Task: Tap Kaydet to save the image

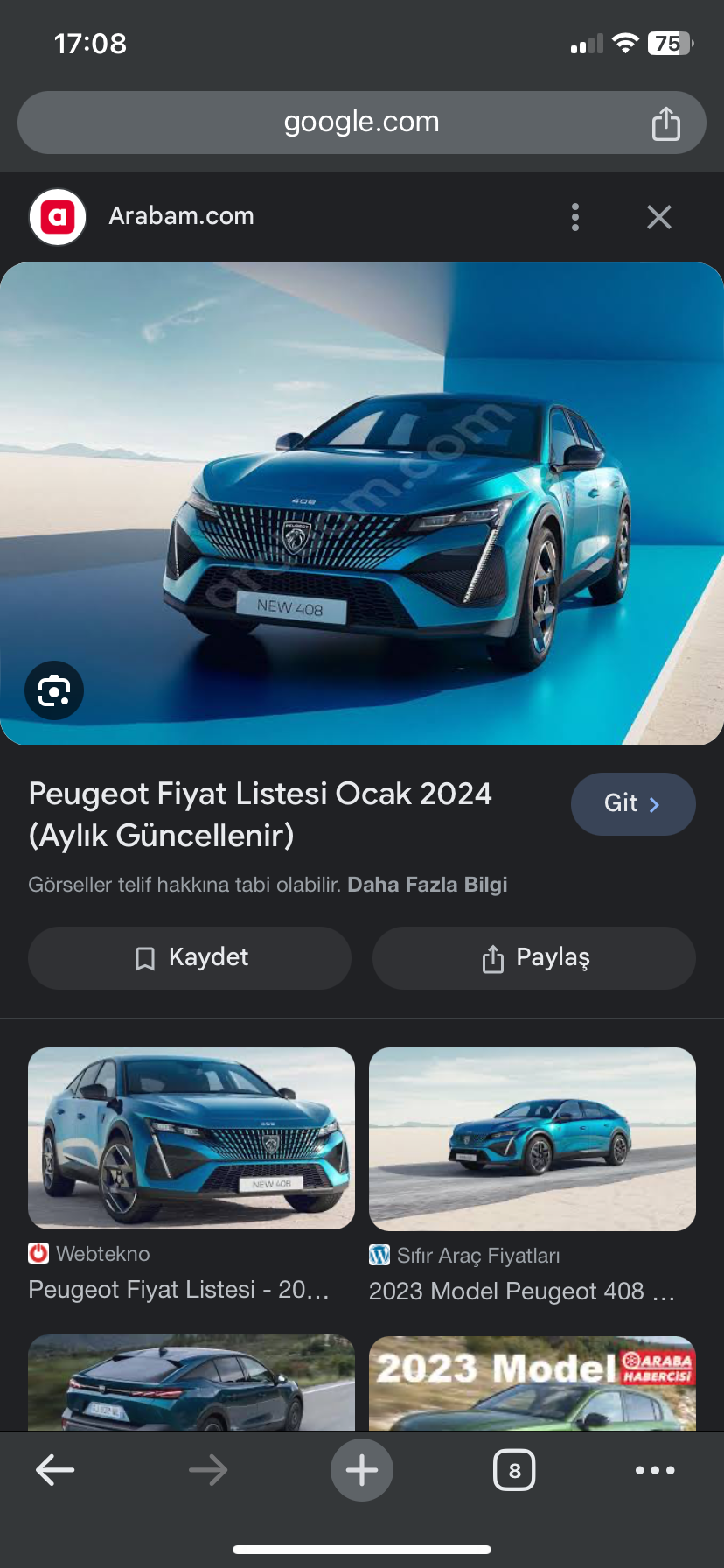Action: point(190,957)
